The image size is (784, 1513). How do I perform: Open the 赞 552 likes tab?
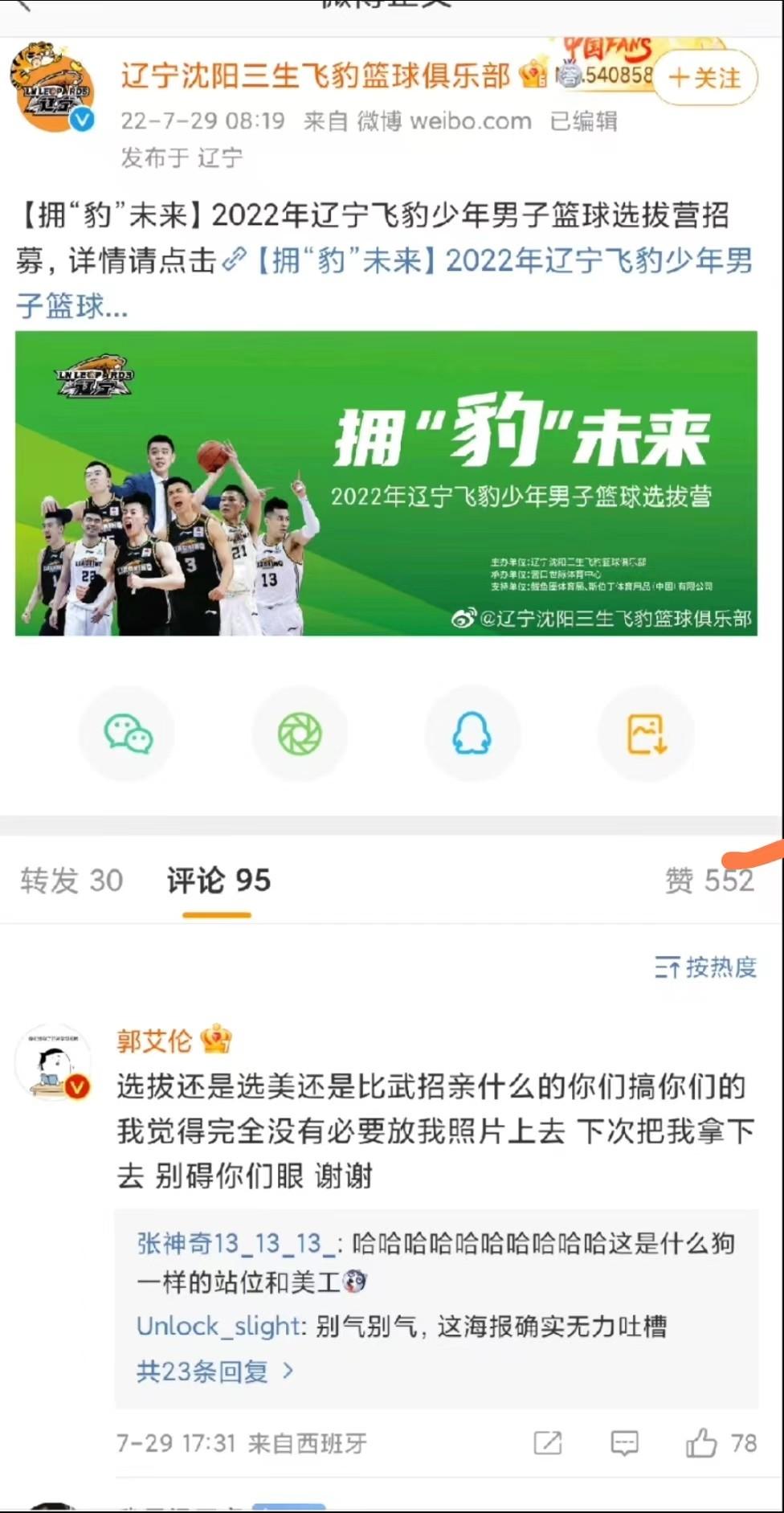[709, 881]
